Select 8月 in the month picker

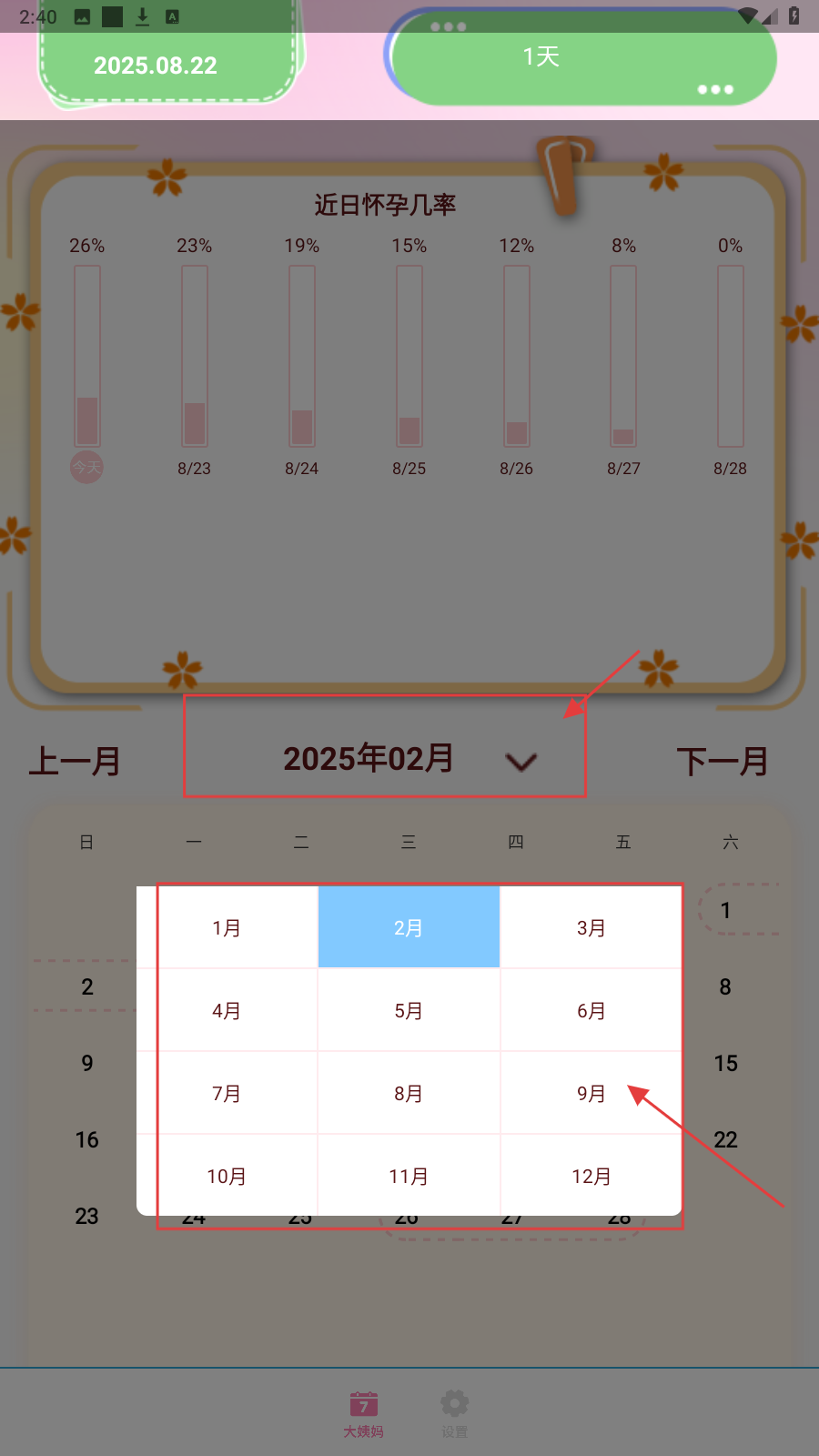(409, 1093)
